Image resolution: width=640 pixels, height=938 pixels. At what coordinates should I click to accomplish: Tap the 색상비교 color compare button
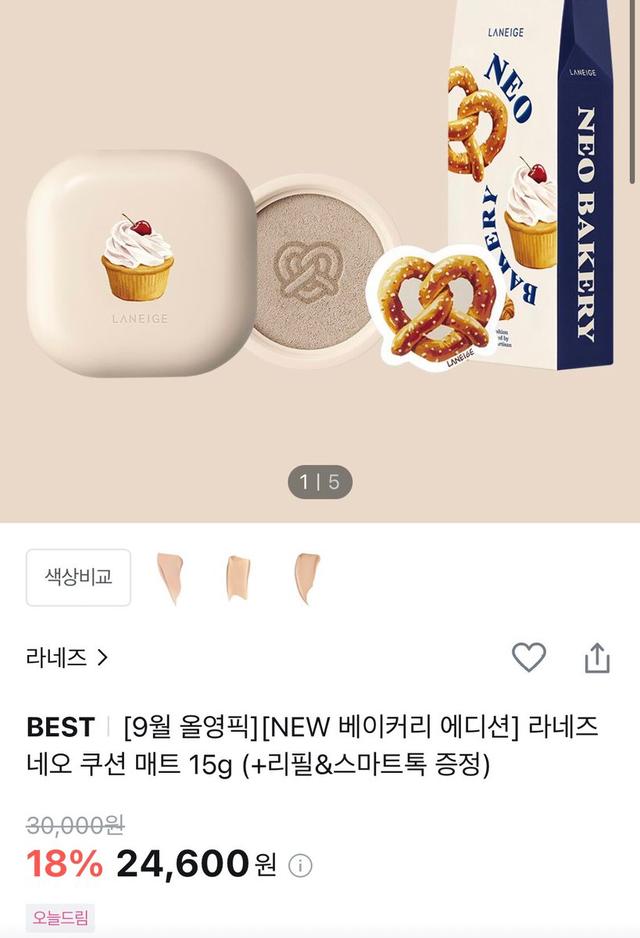click(78, 577)
